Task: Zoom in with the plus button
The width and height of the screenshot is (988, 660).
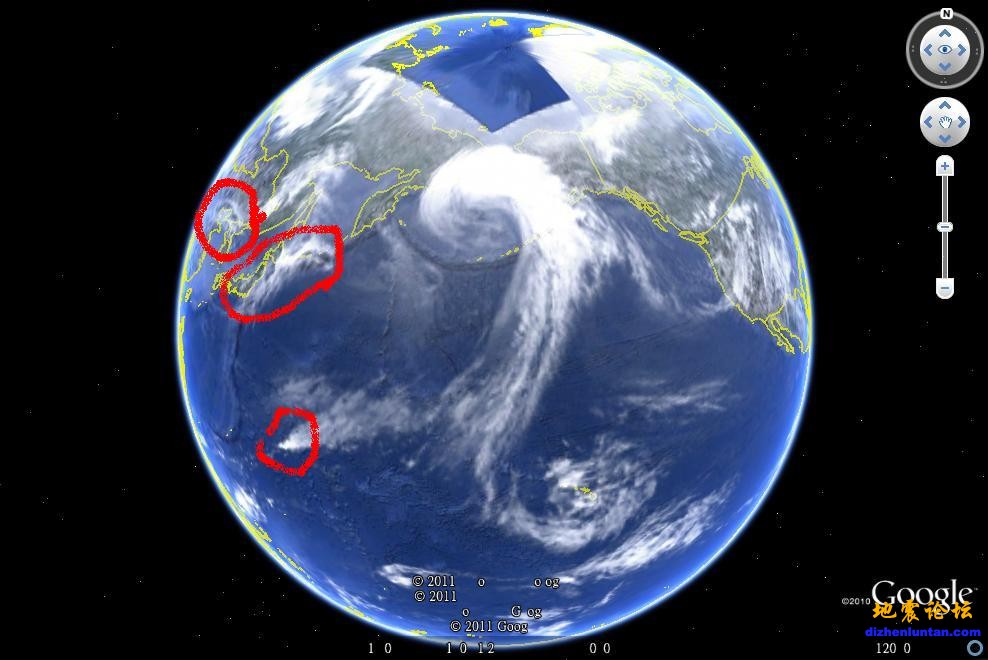Action: (945, 166)
